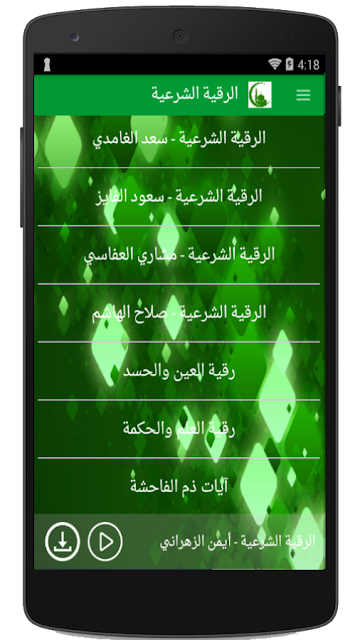This screenshot has height=640, width=360.
Task: Open الرقية الشرعية - سعد الغامدي
Action: 179,139
